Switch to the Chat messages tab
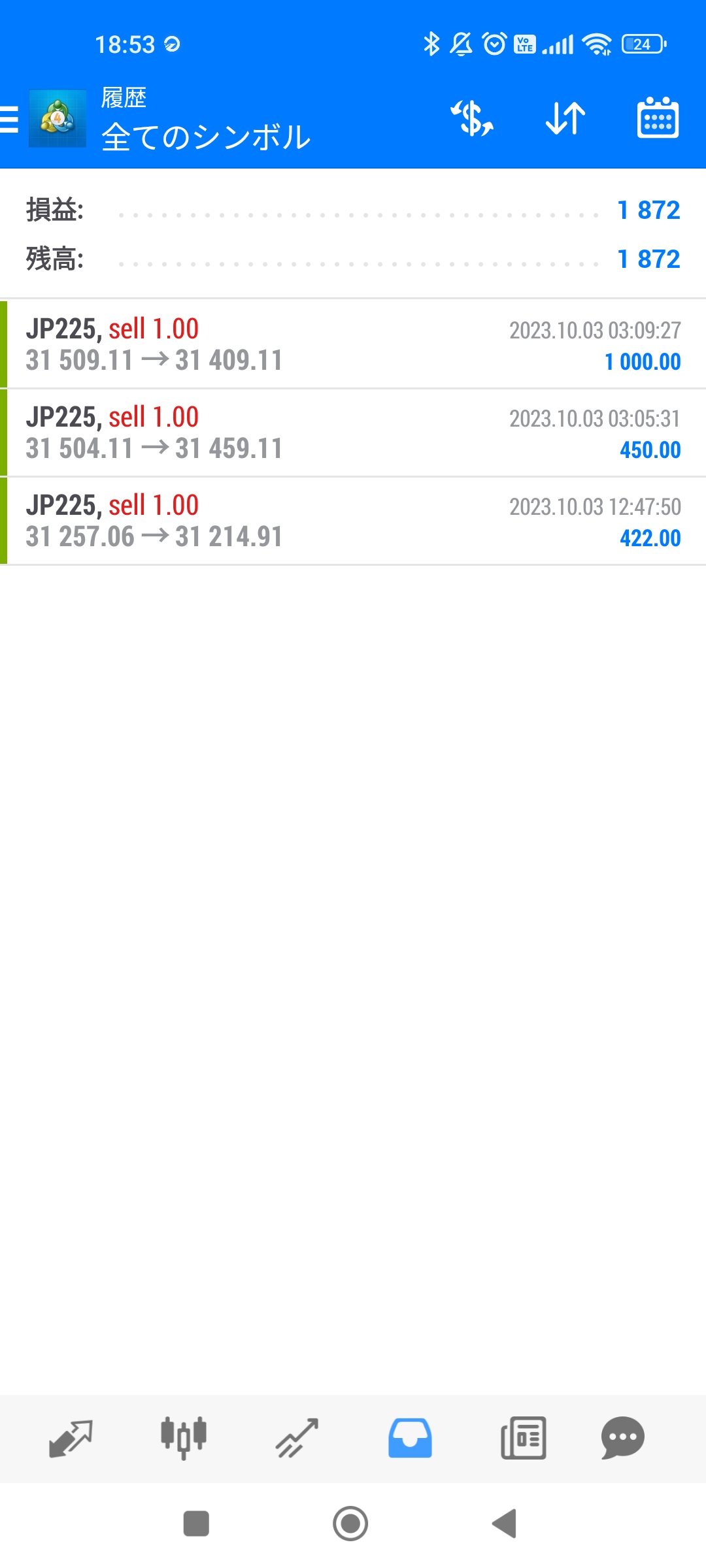Image resolution: width=706 pixels, height=1568 pixels. [622, 1439]
